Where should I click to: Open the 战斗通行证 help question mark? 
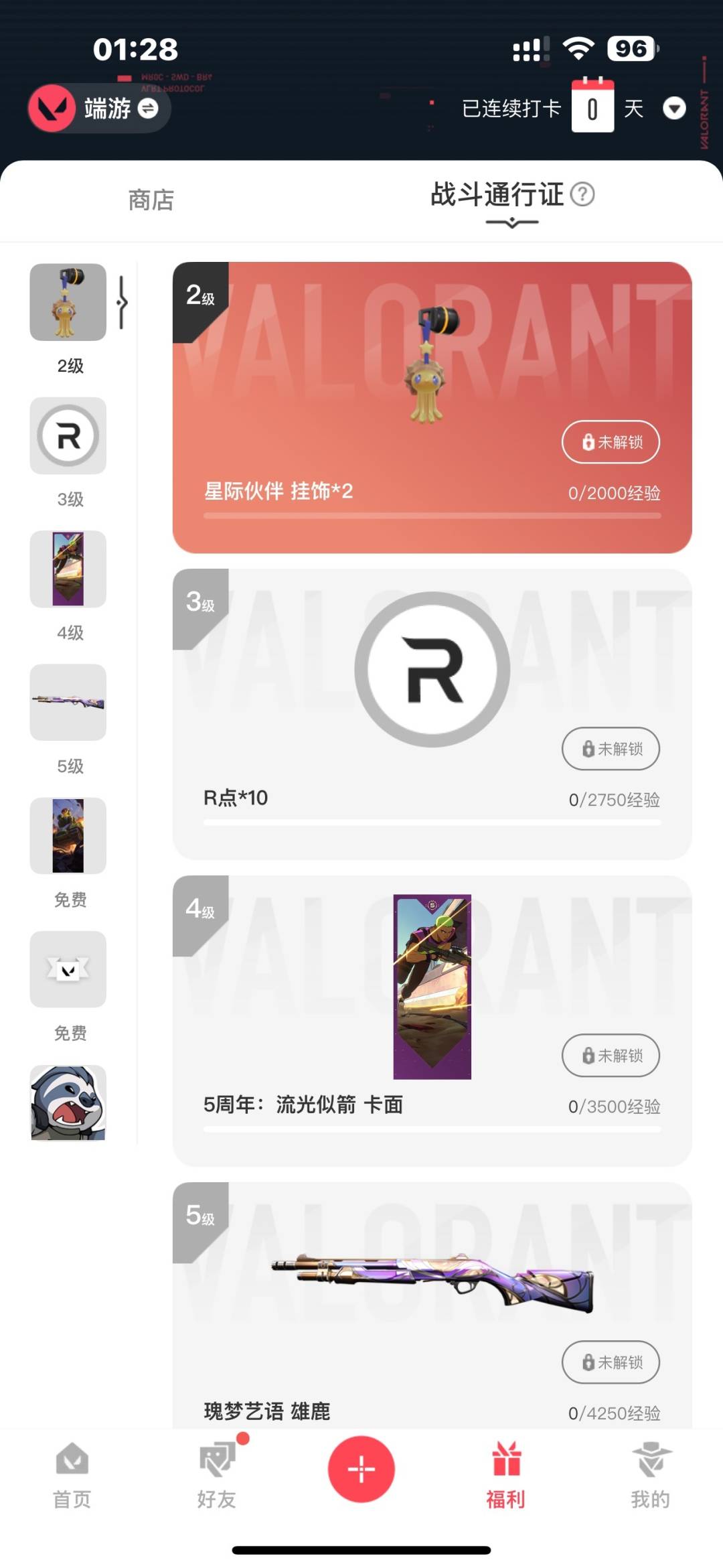582,195
